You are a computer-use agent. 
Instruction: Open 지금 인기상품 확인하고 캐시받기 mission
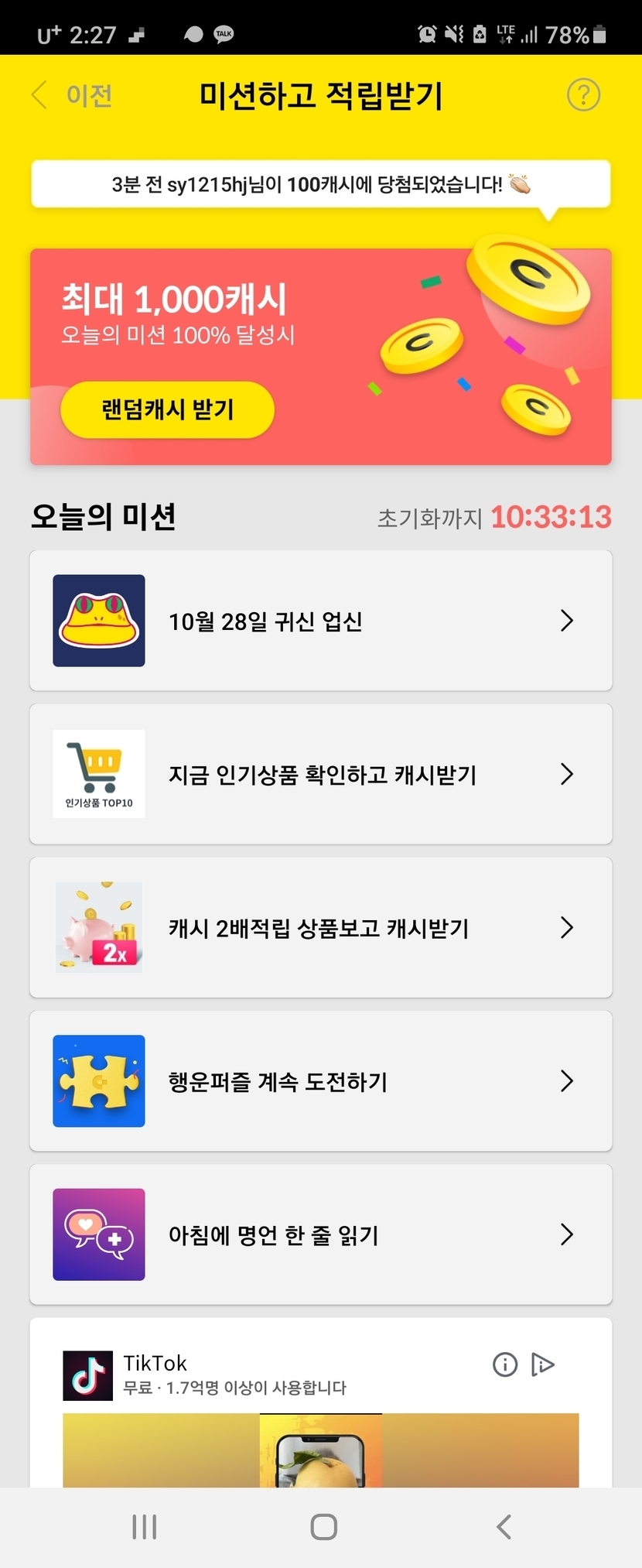(320, 774)
